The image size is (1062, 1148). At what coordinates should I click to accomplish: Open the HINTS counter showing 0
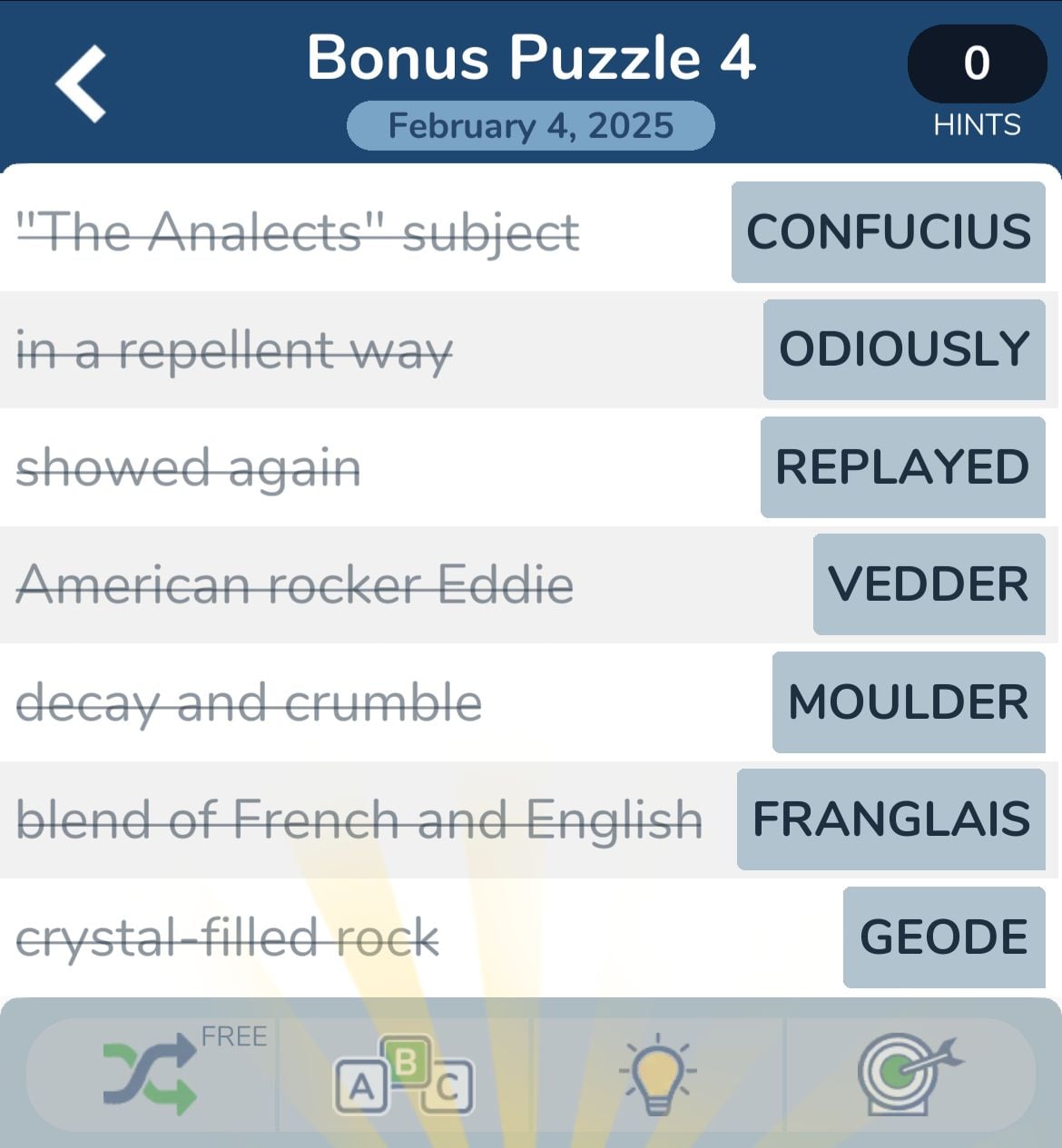click(x=976, y=64)
